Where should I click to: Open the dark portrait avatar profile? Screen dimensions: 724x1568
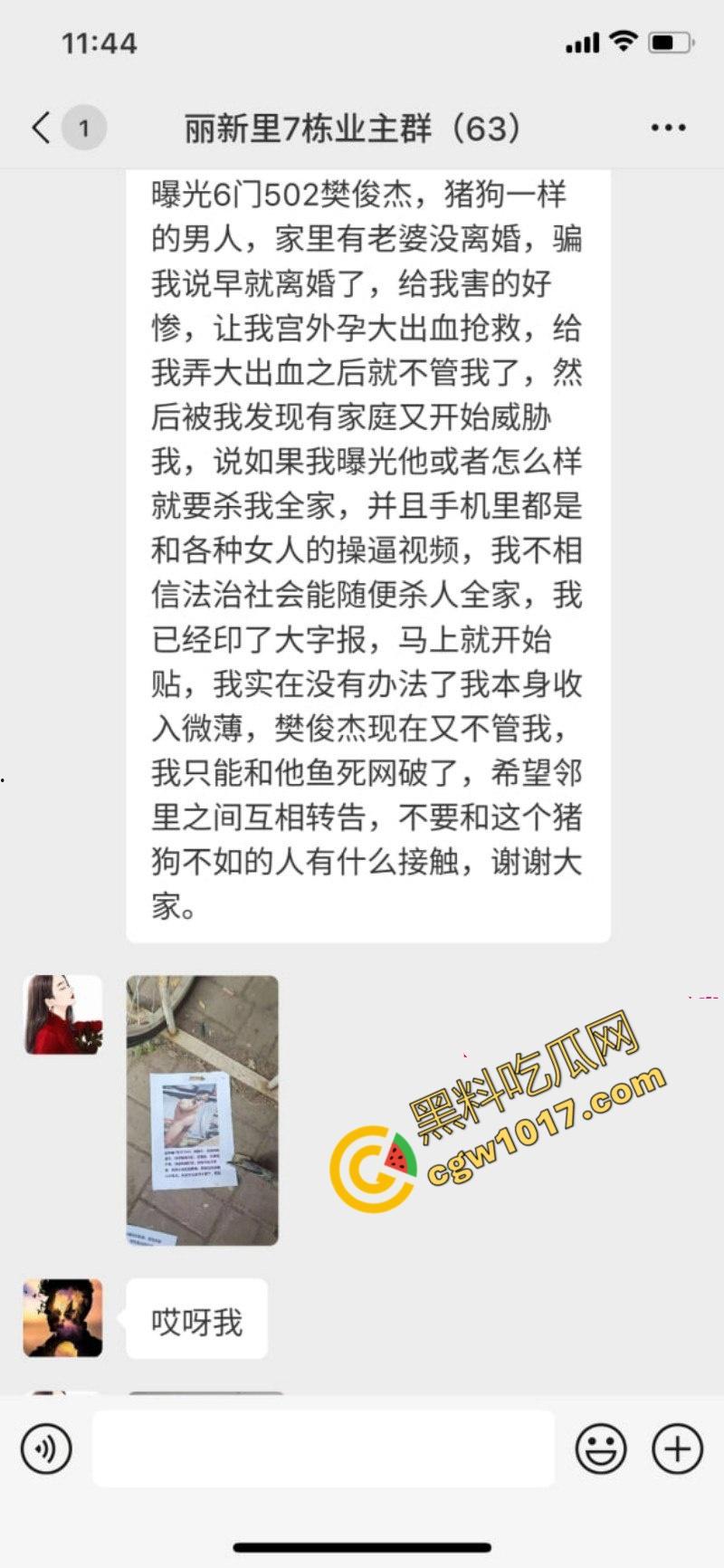tap(62, 1320)
